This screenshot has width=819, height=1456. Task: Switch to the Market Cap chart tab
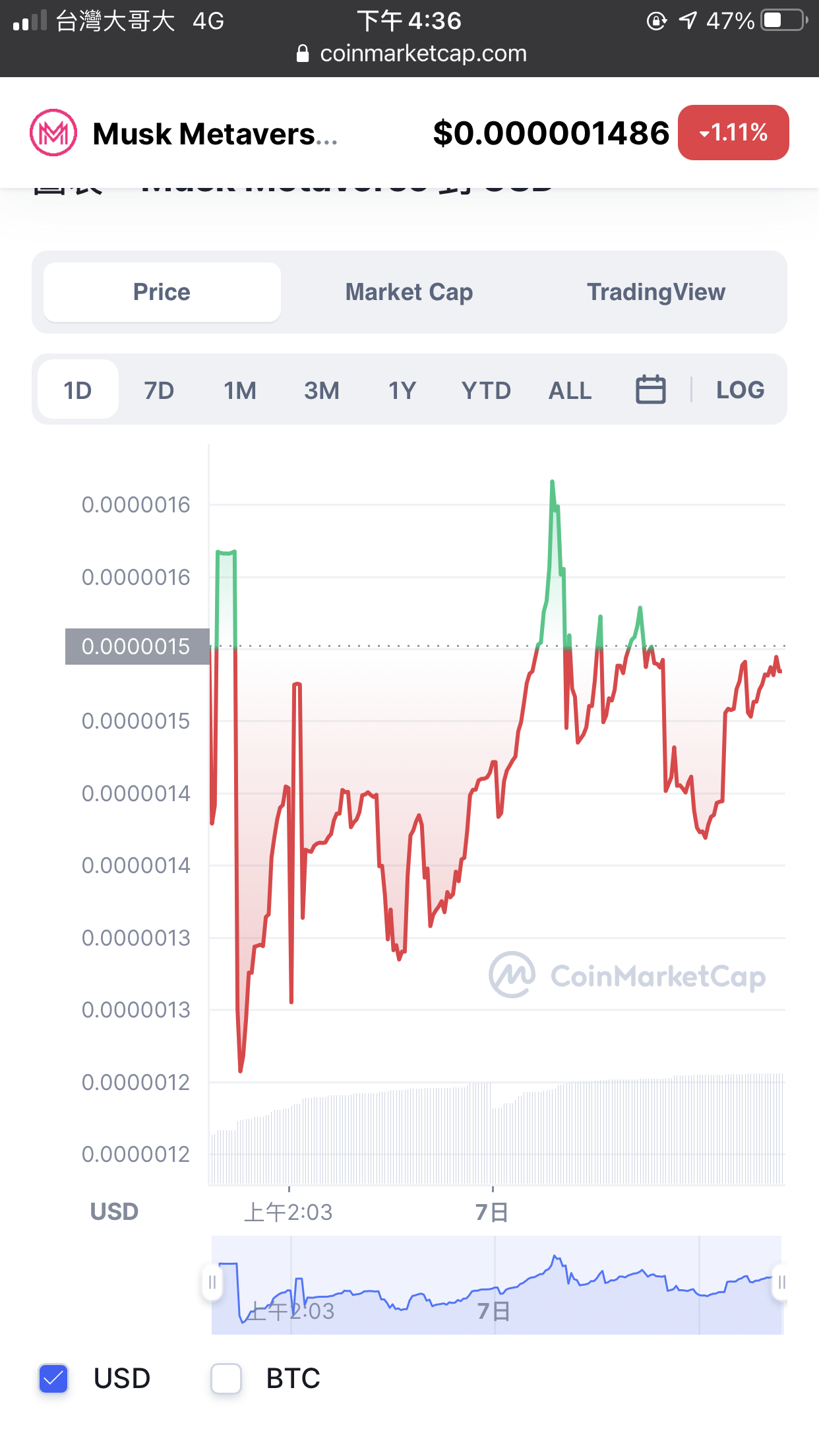pyautogui.click(x=409, y=292)
